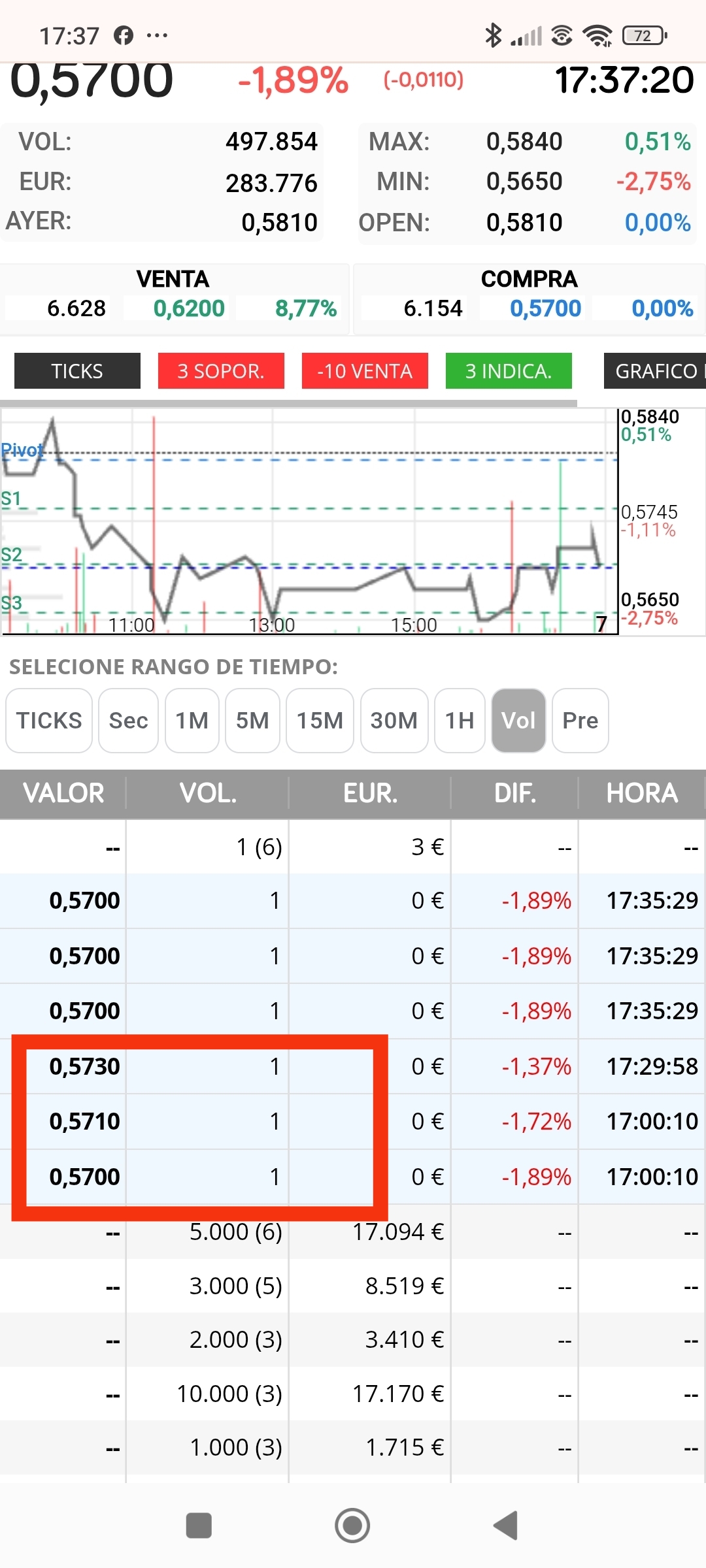Switch to the 3 INDICA. tab

pos(509,371)
